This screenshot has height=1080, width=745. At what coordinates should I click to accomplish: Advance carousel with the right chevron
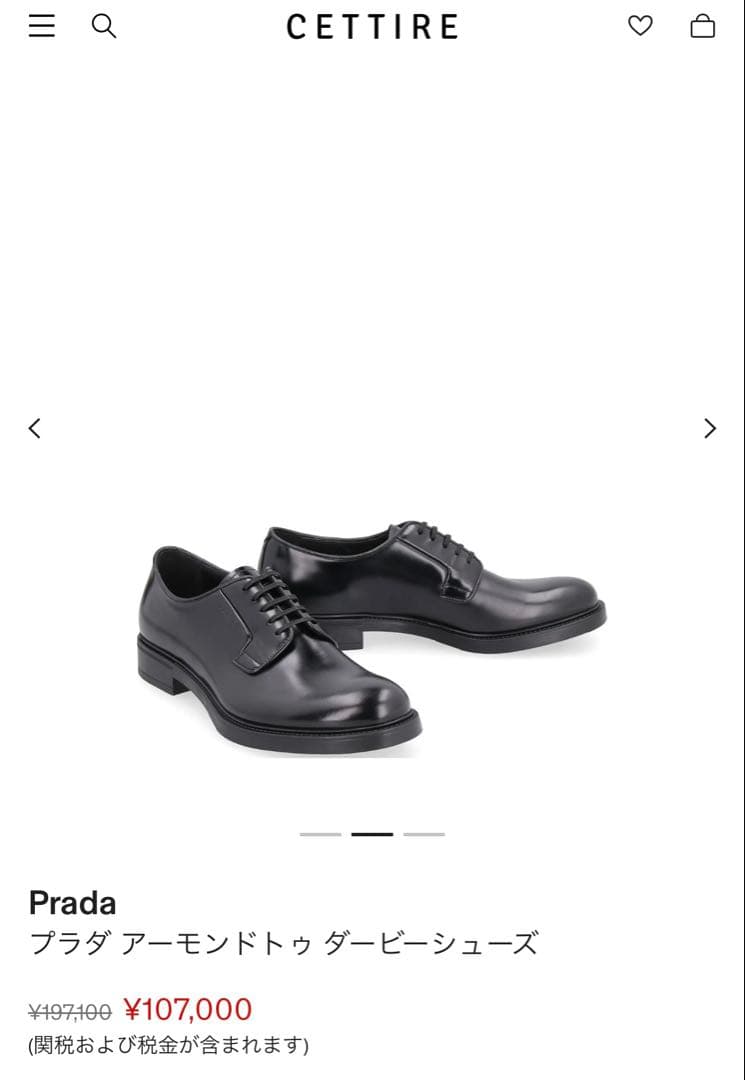click(711, 428)
